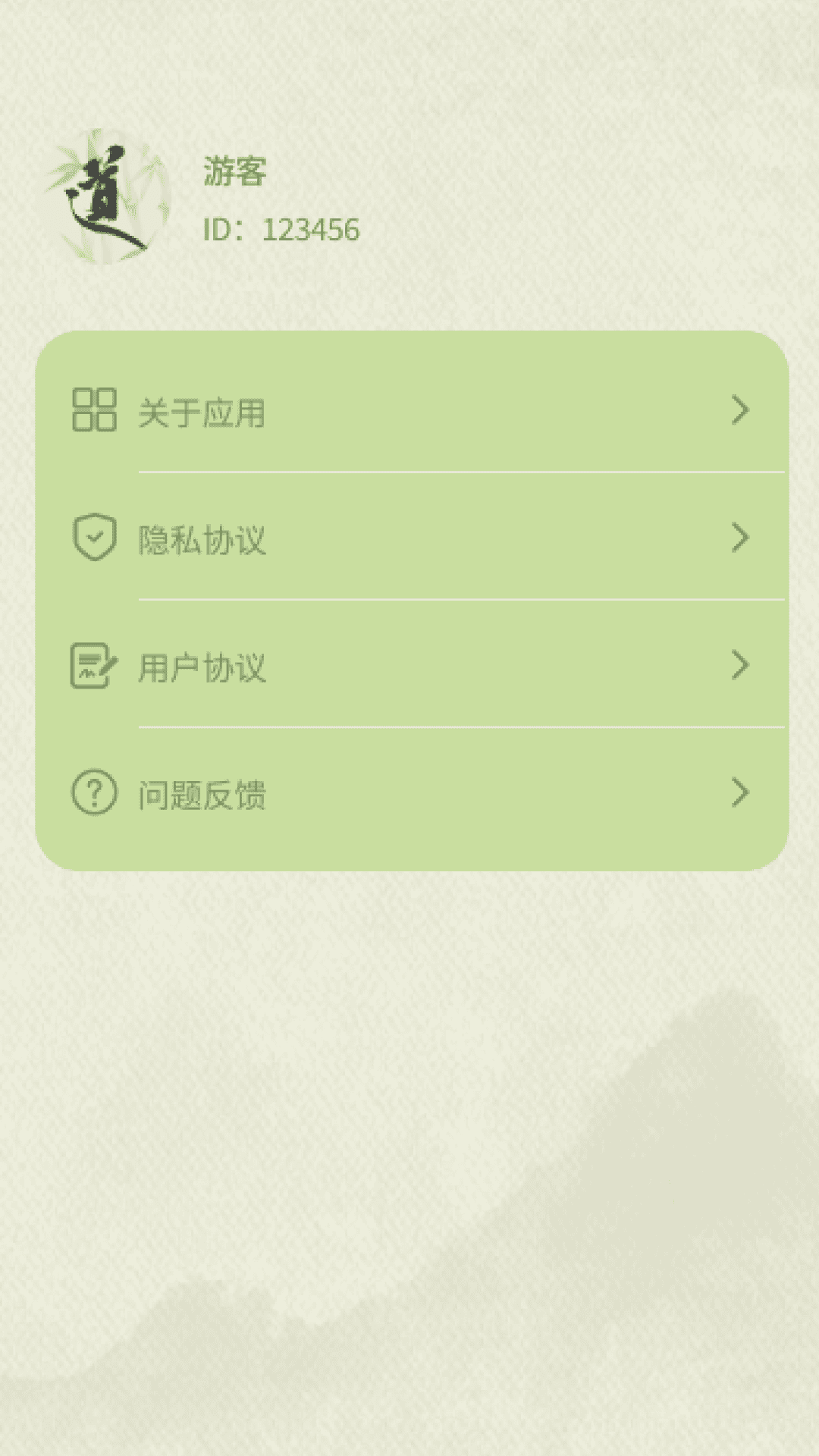Open the 隐私协议 privacy agreement

[409, 538]
